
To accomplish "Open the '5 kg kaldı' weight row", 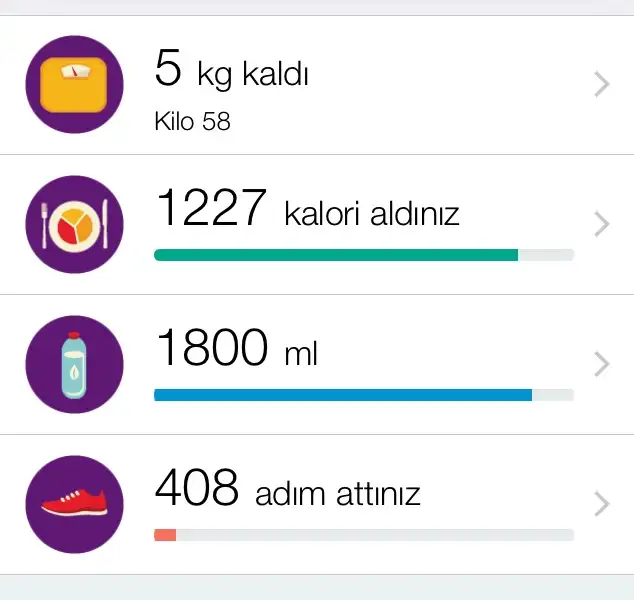I will (x=317, y=86).
